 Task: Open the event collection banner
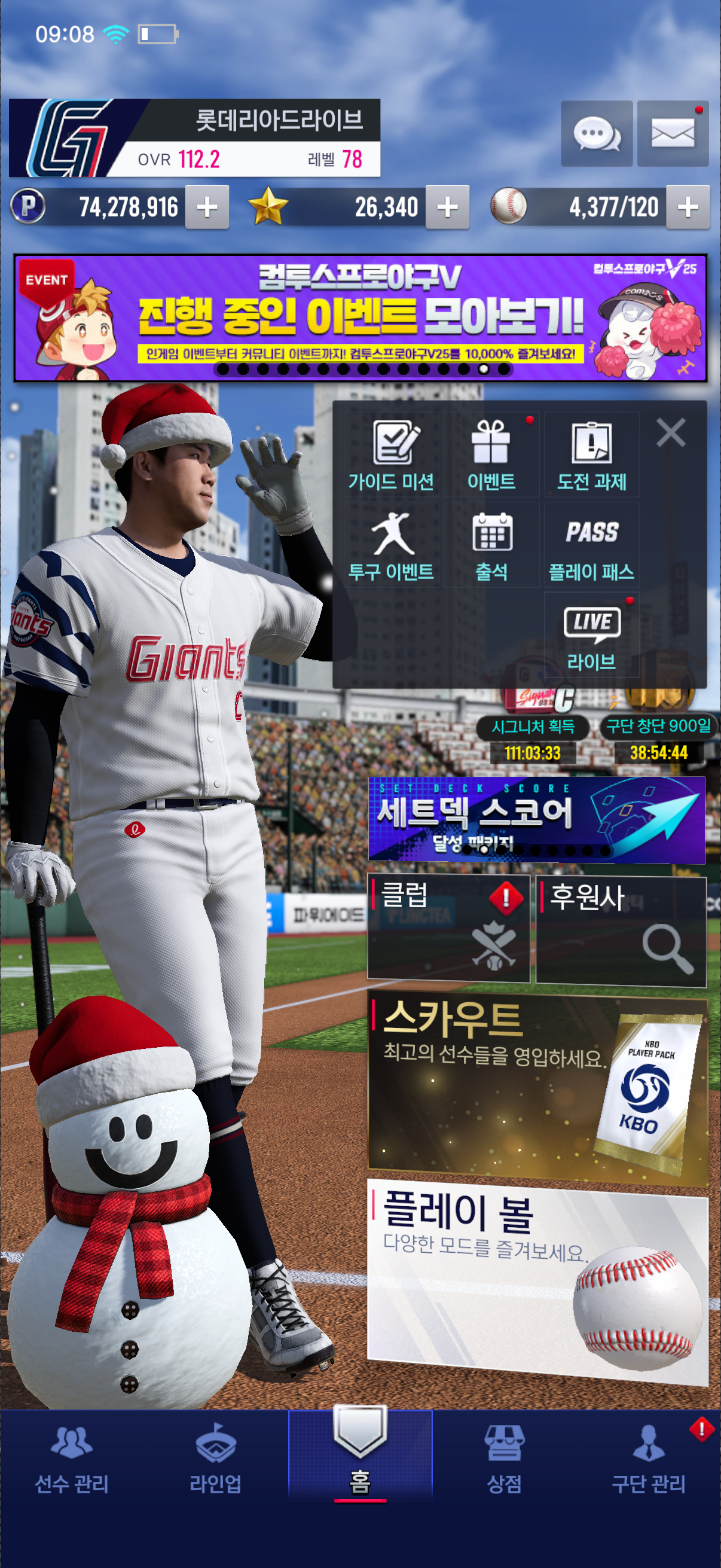coord(360,318)
